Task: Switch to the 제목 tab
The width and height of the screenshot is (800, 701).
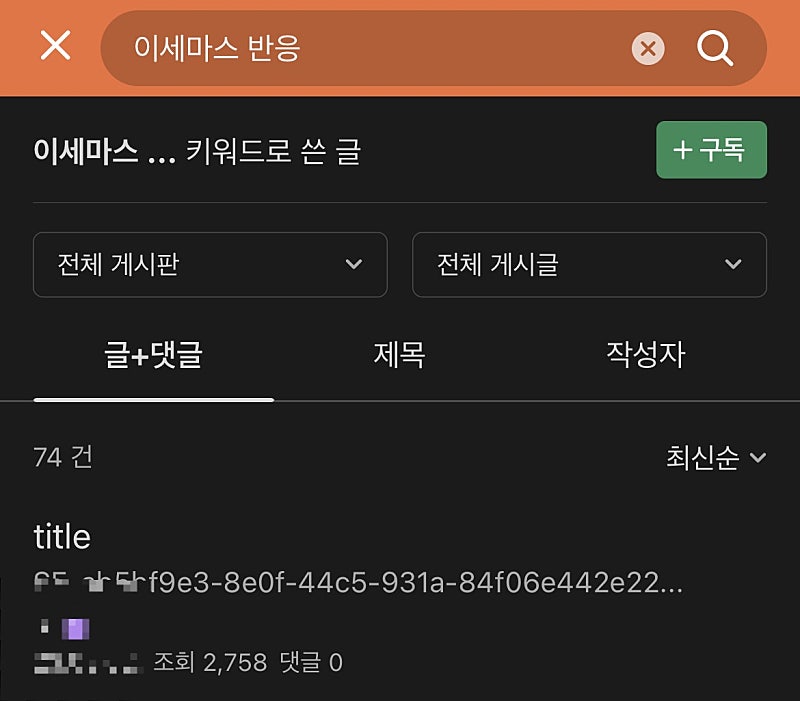Action: click(399, 355)
